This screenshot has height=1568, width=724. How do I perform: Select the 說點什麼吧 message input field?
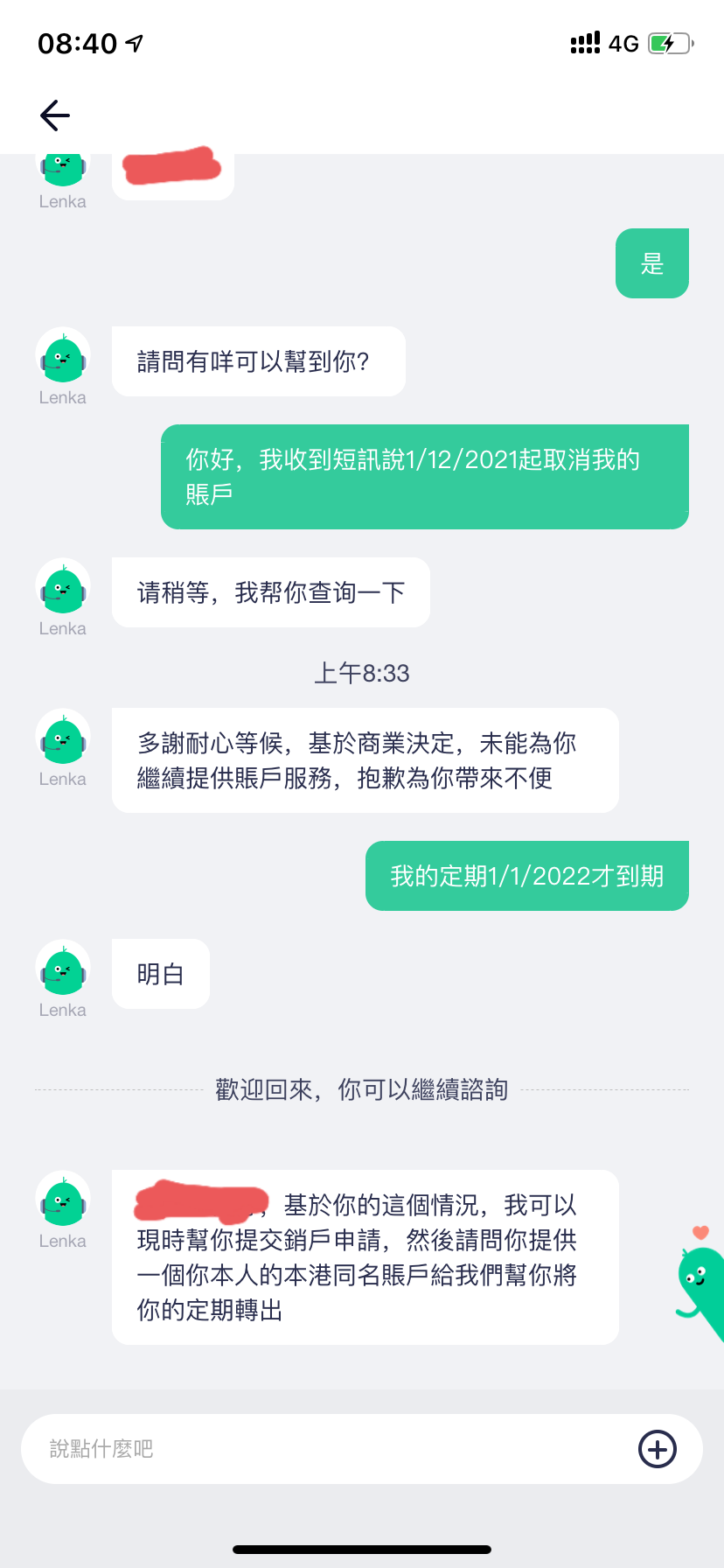262,1449
